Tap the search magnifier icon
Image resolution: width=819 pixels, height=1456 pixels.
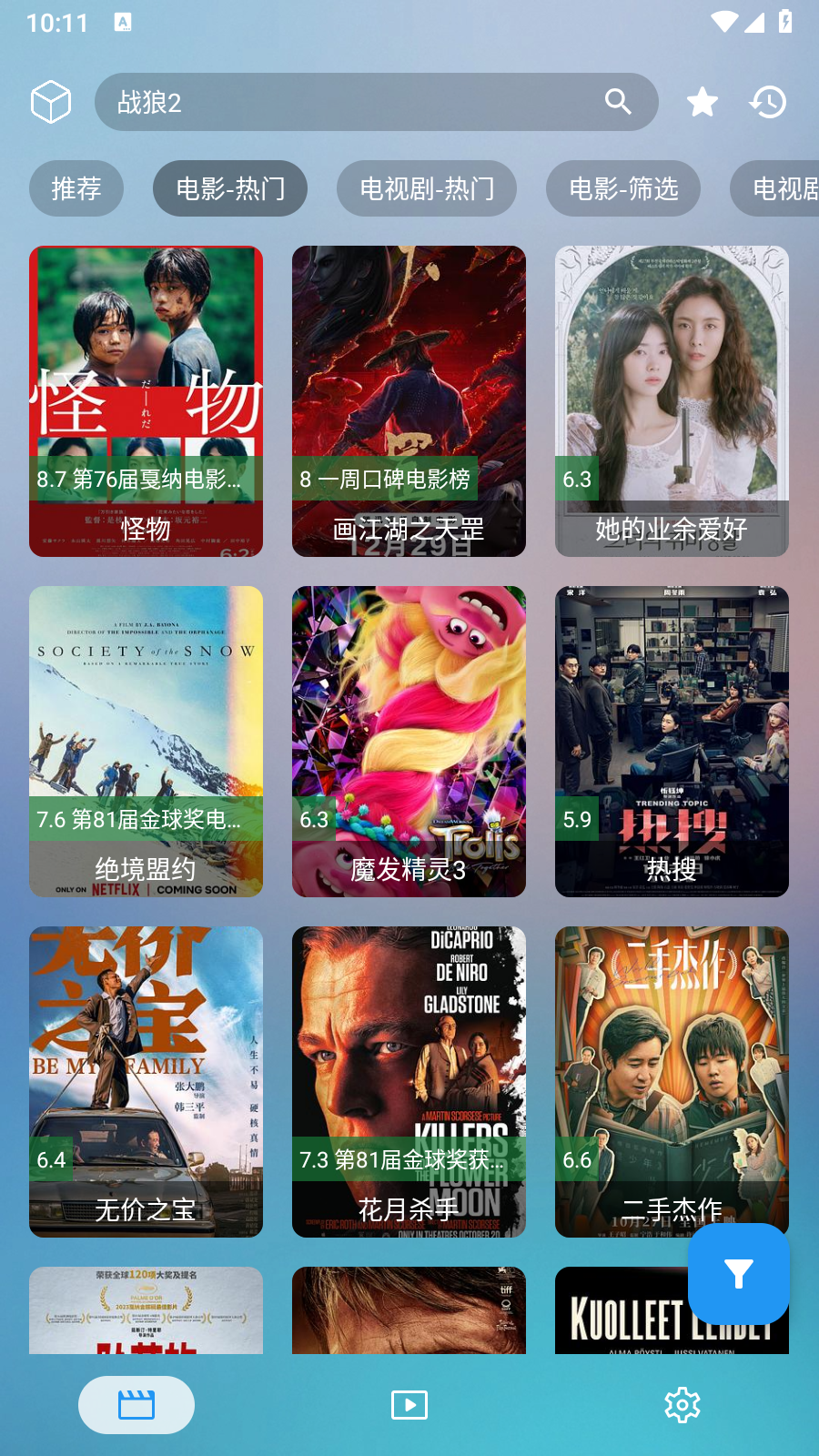(618, 102)
